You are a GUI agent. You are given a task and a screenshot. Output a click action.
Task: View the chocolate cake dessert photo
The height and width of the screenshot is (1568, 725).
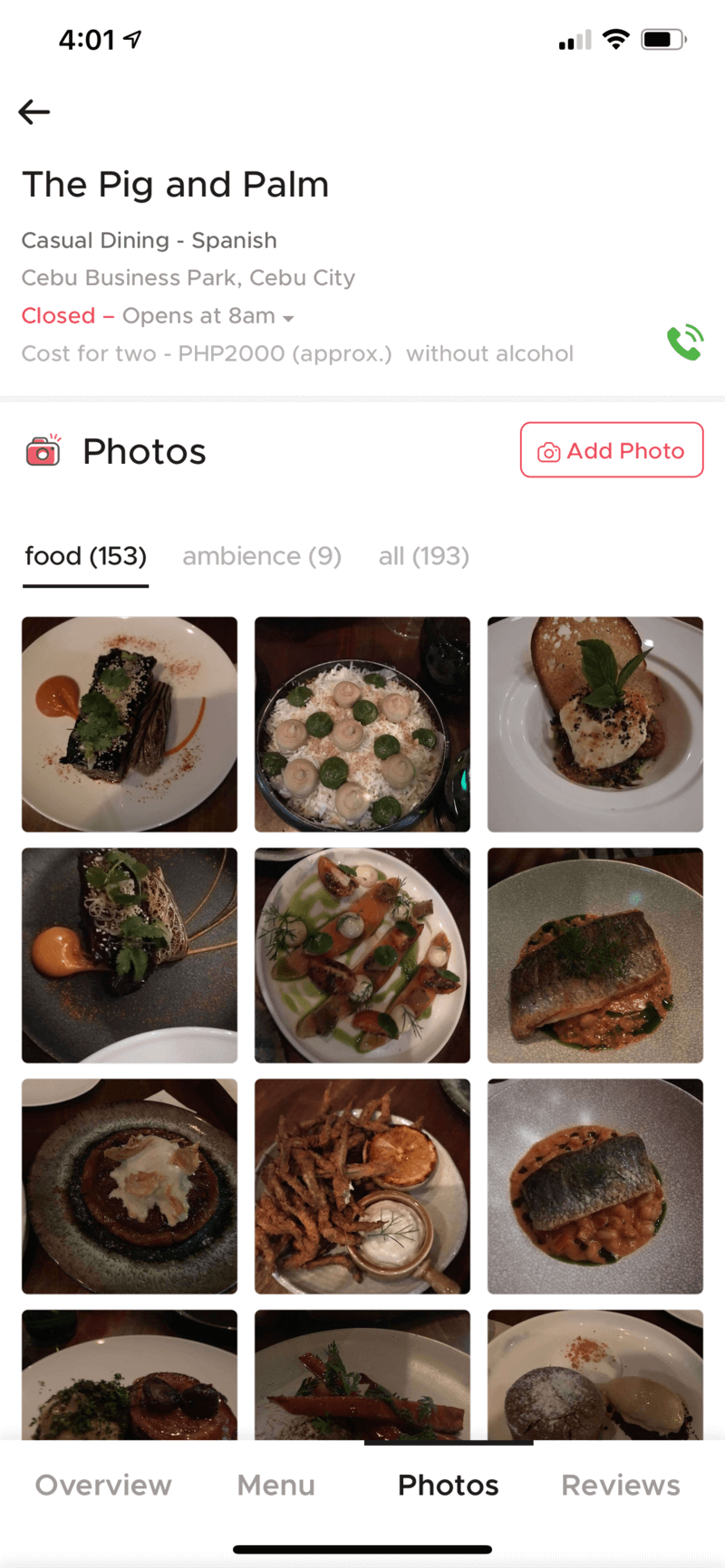595,1377
